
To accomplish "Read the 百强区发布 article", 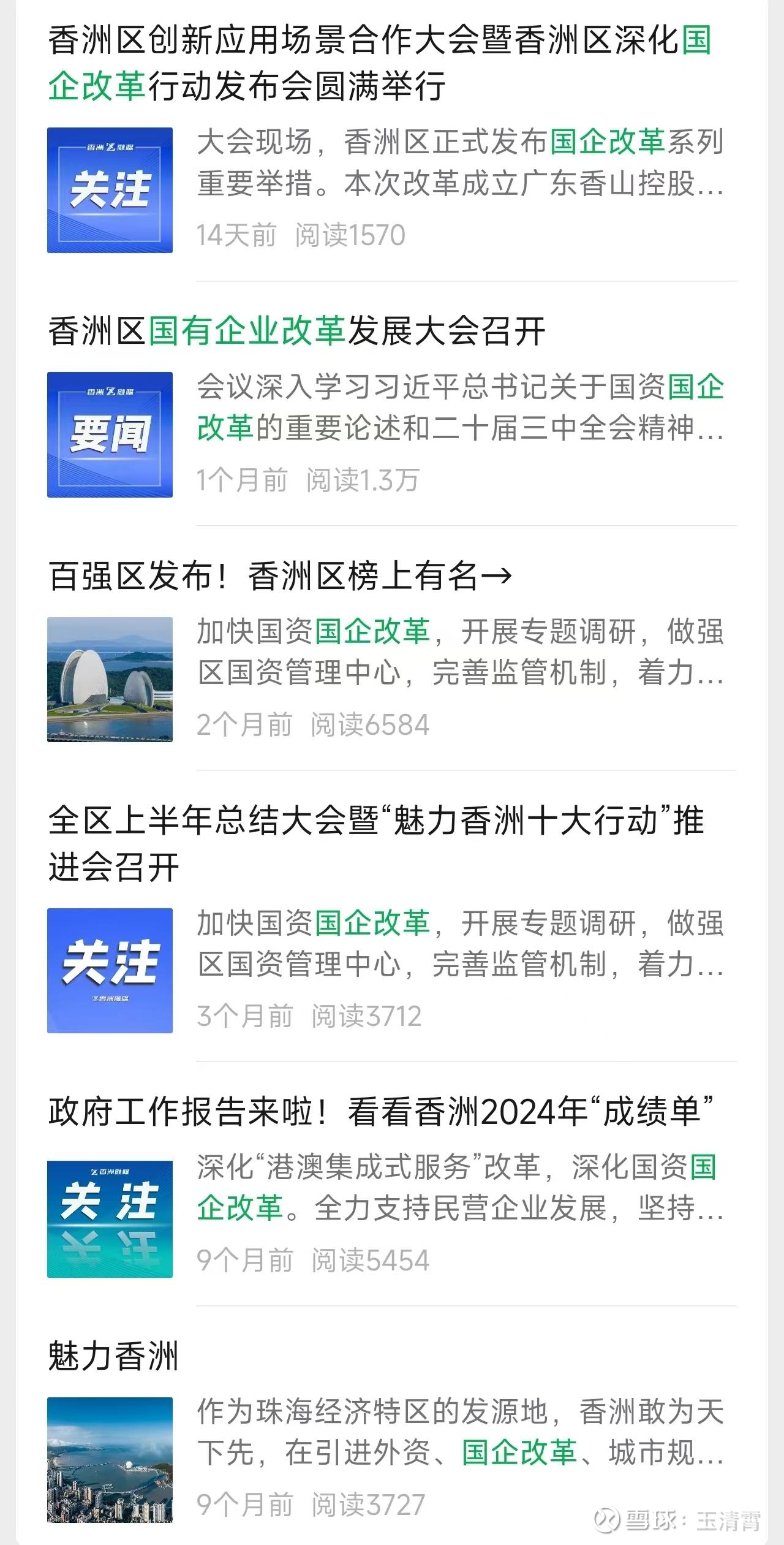I will pos(281,576).
